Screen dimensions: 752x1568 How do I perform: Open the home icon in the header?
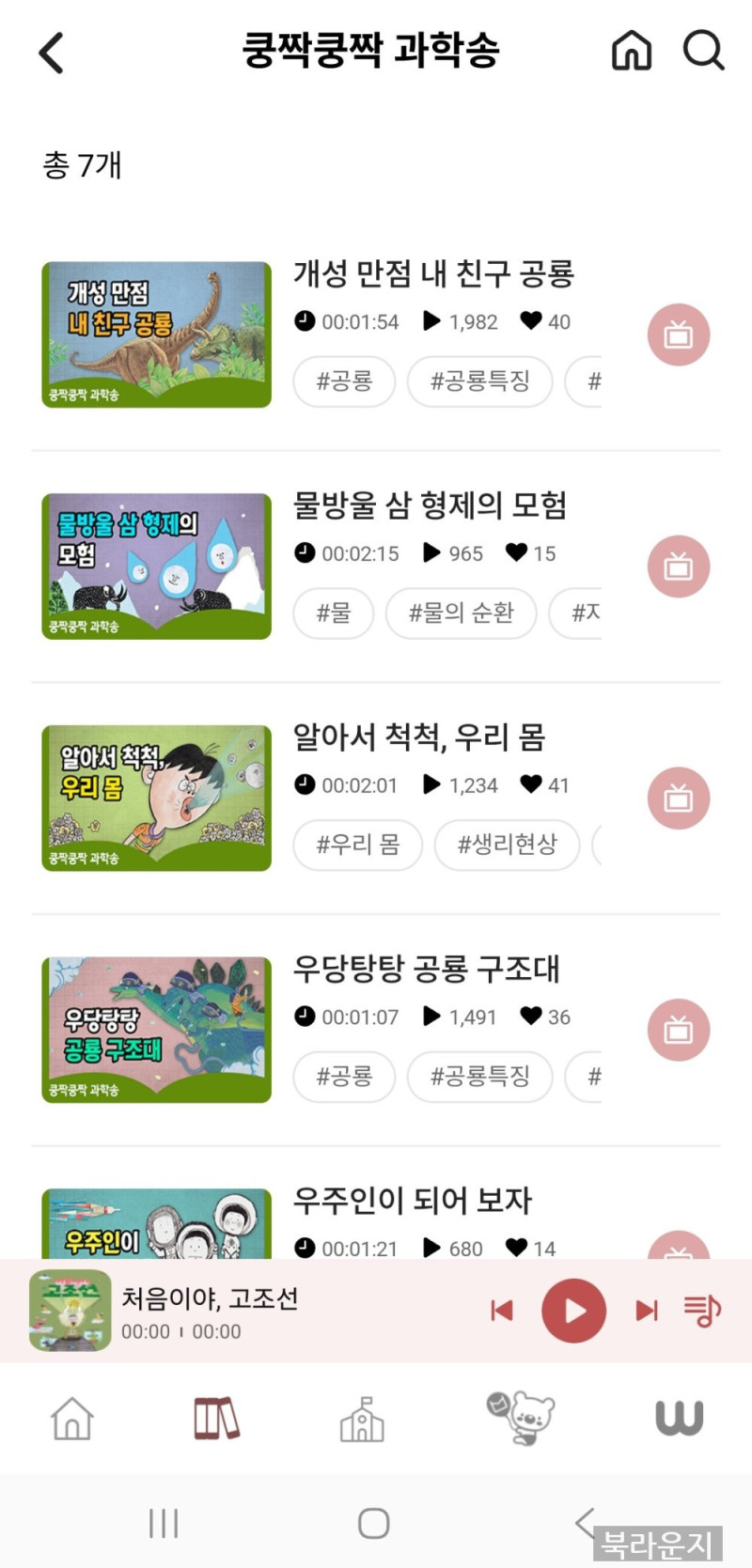632,50
